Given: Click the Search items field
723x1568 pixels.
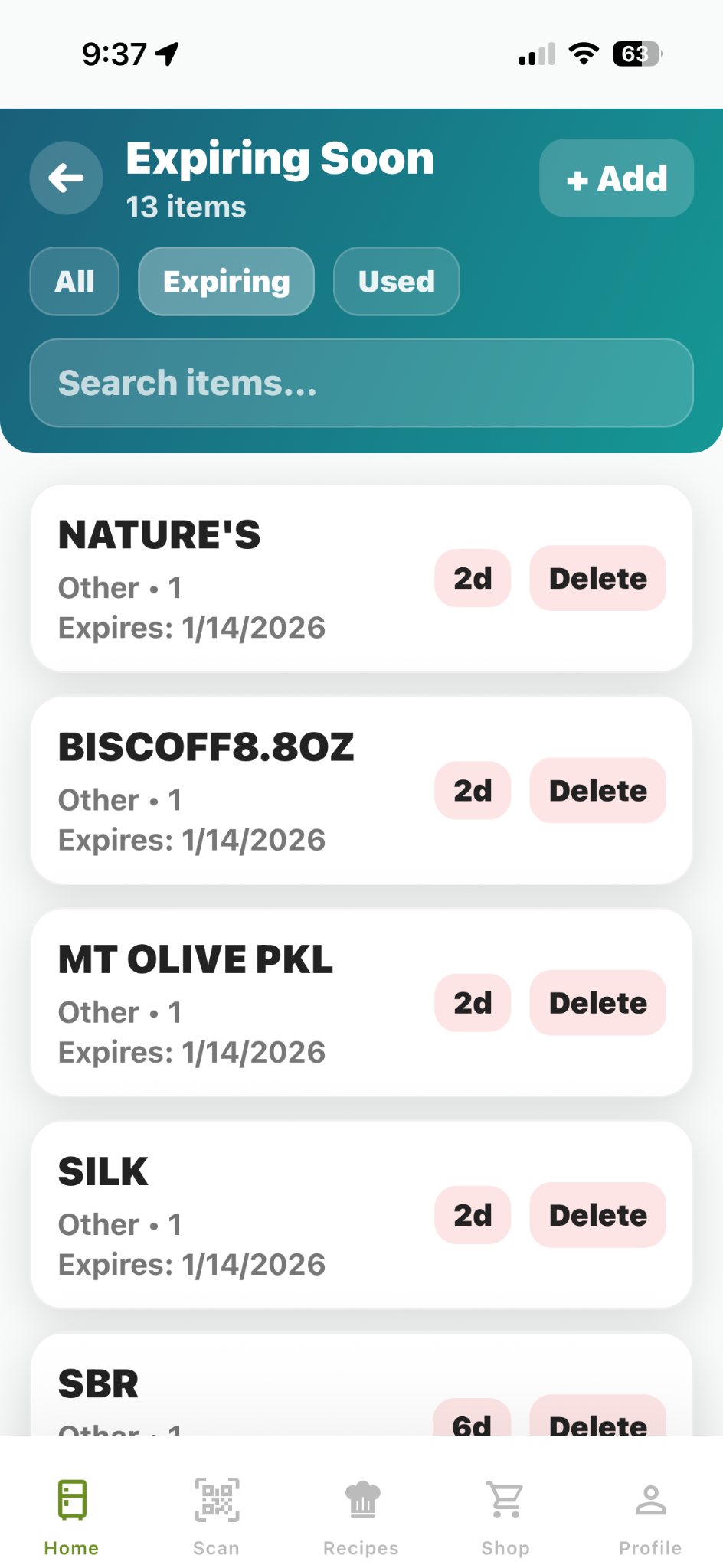Looking at the screenshot, I should tap(361, 383).
